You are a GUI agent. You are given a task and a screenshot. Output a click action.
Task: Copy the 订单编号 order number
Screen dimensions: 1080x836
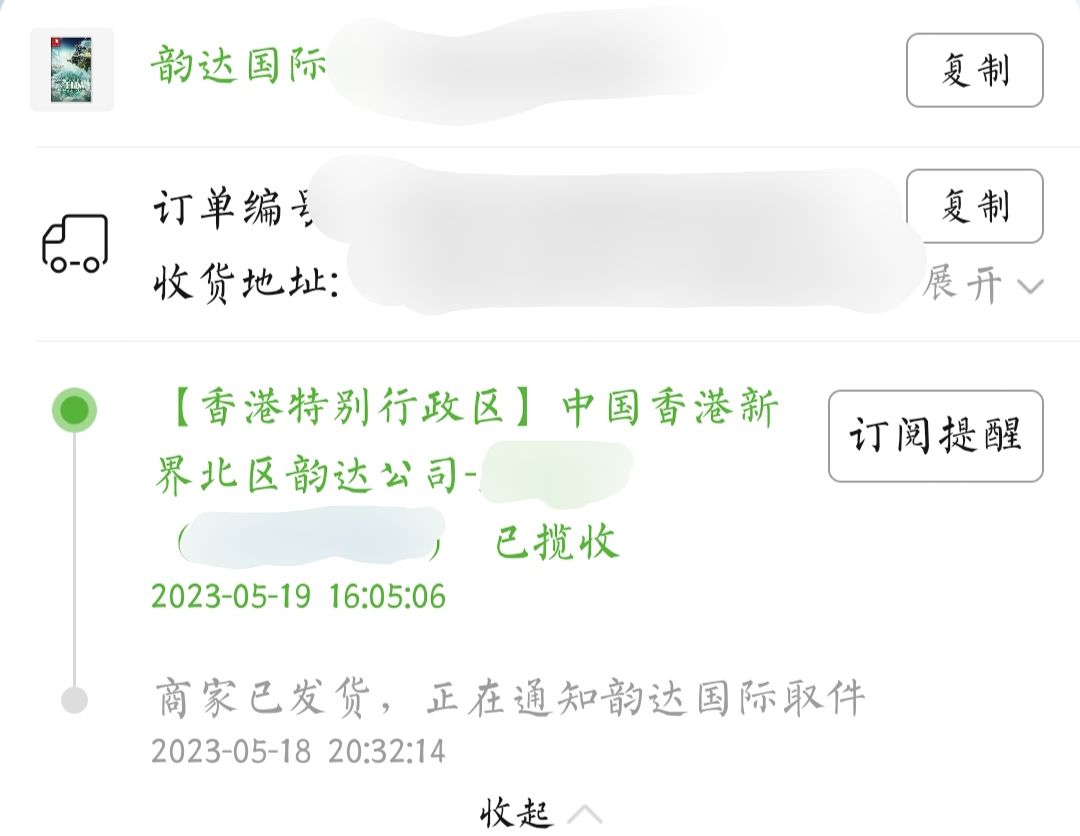[974, 206]
